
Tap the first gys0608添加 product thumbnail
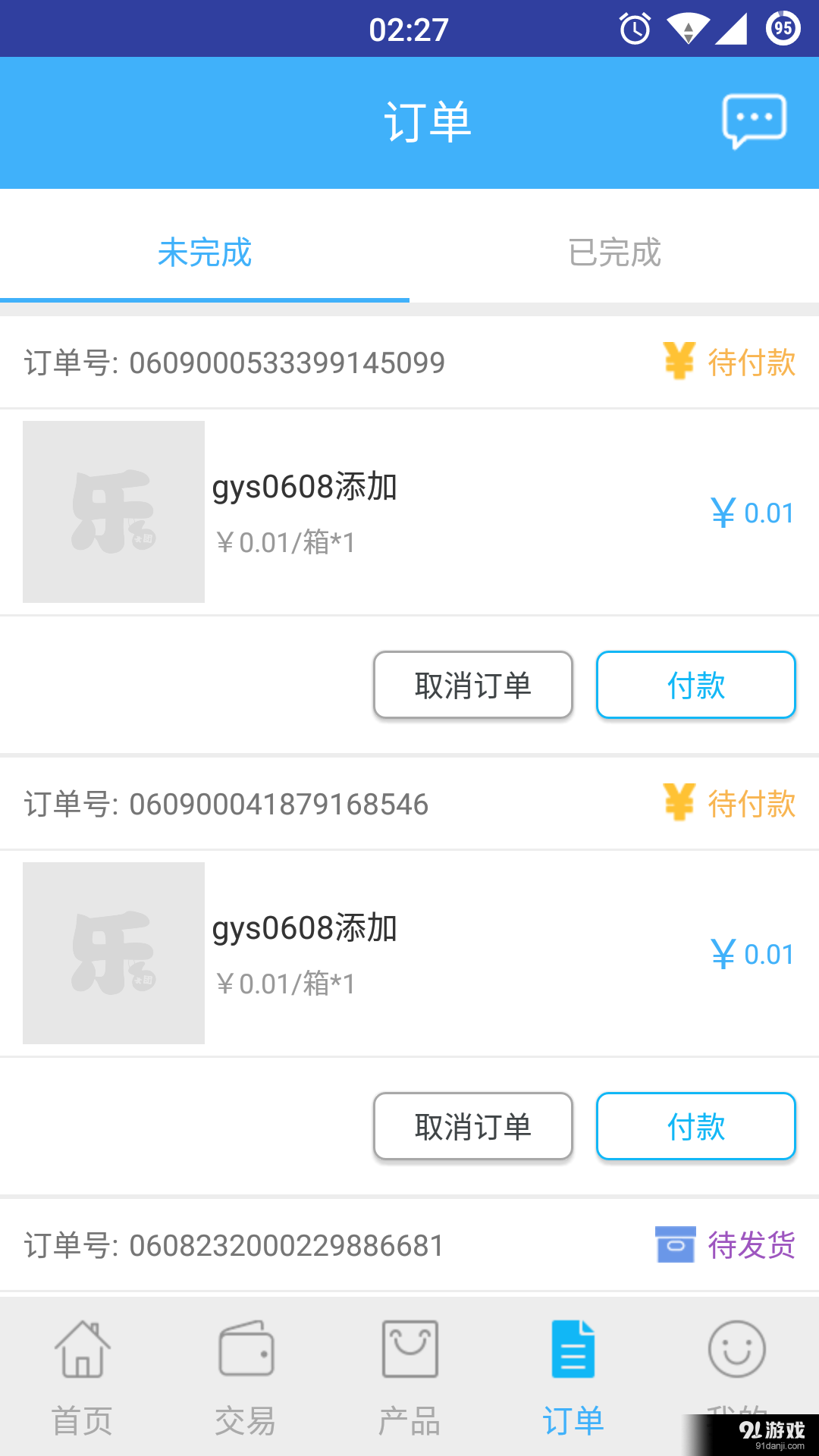click(114, 512)
